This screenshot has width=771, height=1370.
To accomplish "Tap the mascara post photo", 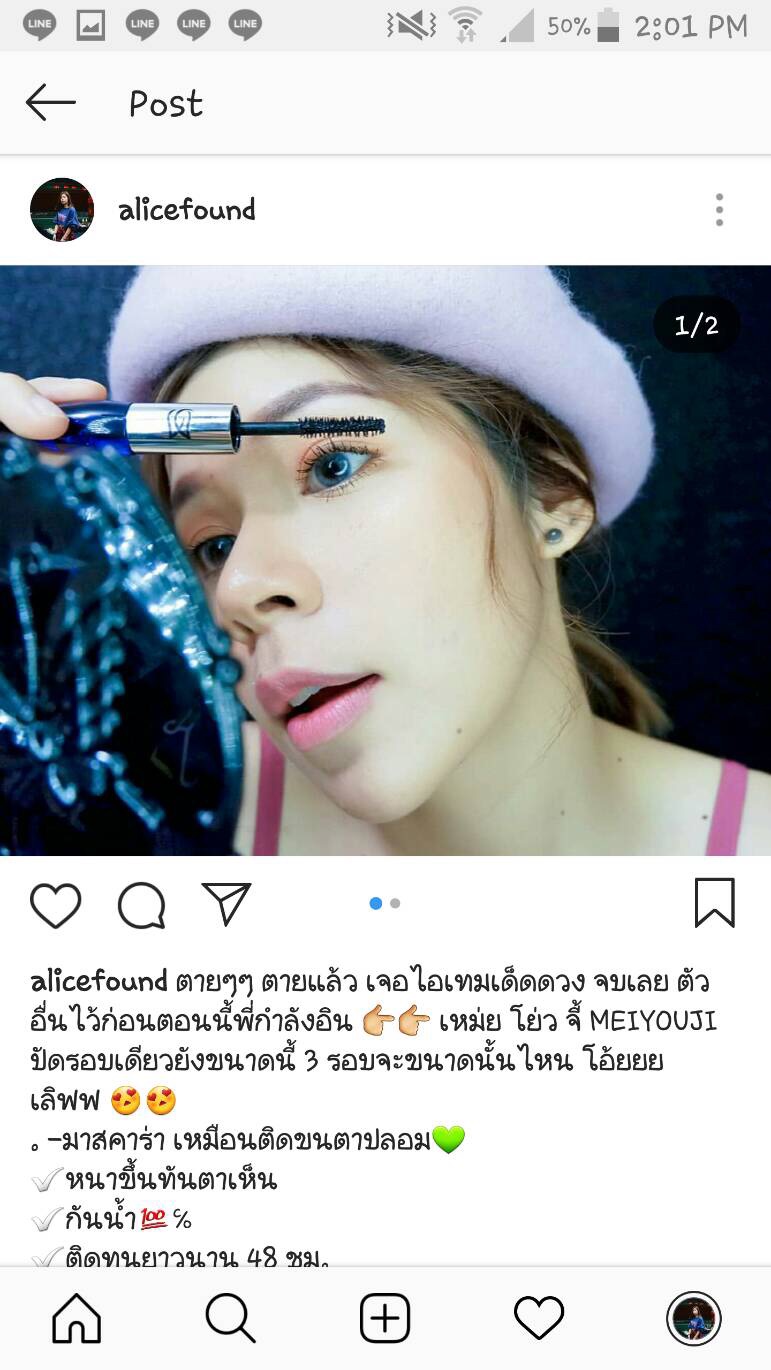I will click(x=385, y=560).
